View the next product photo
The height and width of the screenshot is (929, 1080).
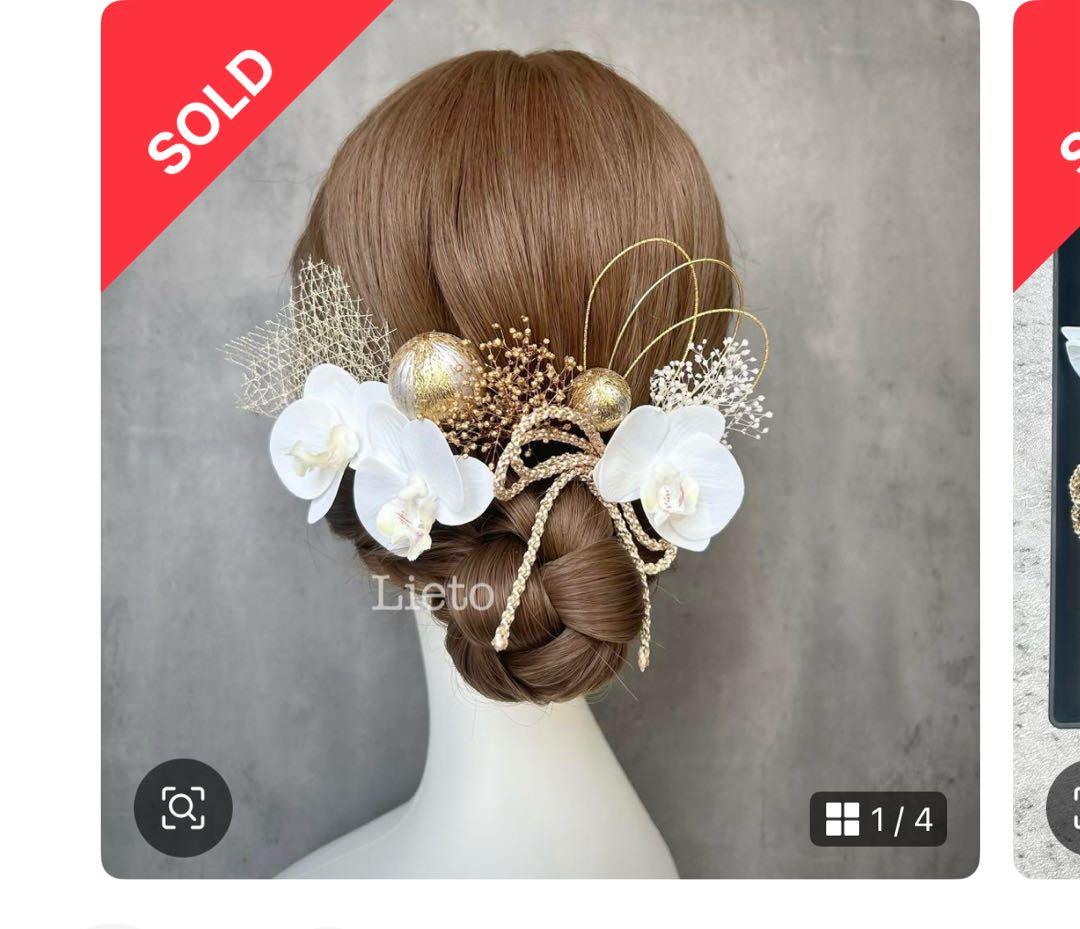click(x=1048, y=440)
